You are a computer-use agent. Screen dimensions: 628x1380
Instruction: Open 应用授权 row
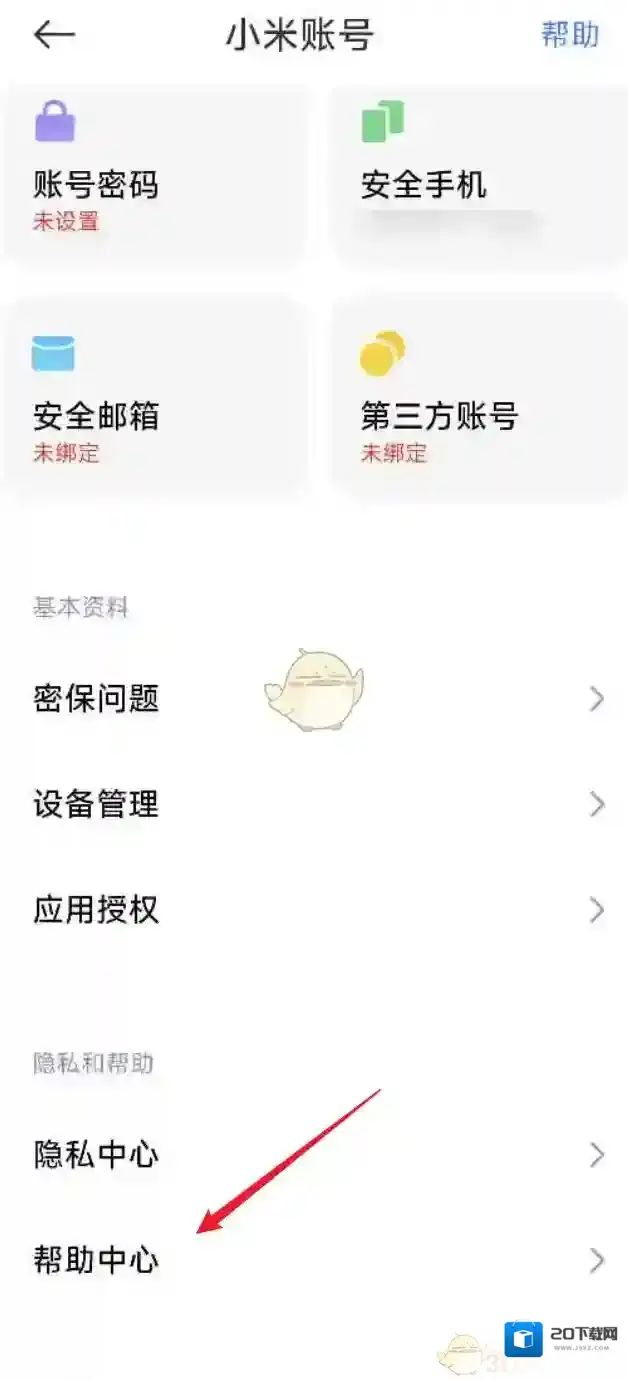[x=314, y=910]
